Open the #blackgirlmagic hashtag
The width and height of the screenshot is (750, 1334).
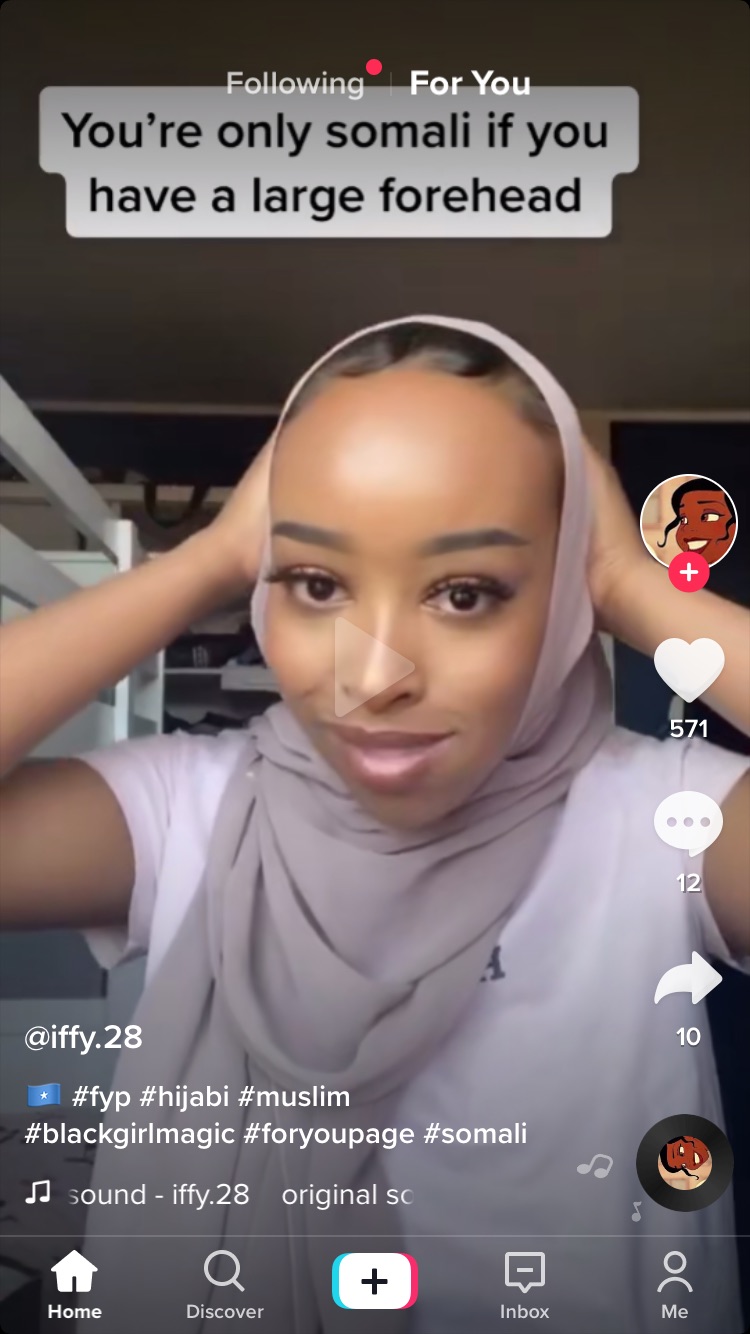[x=130, y=1134]
